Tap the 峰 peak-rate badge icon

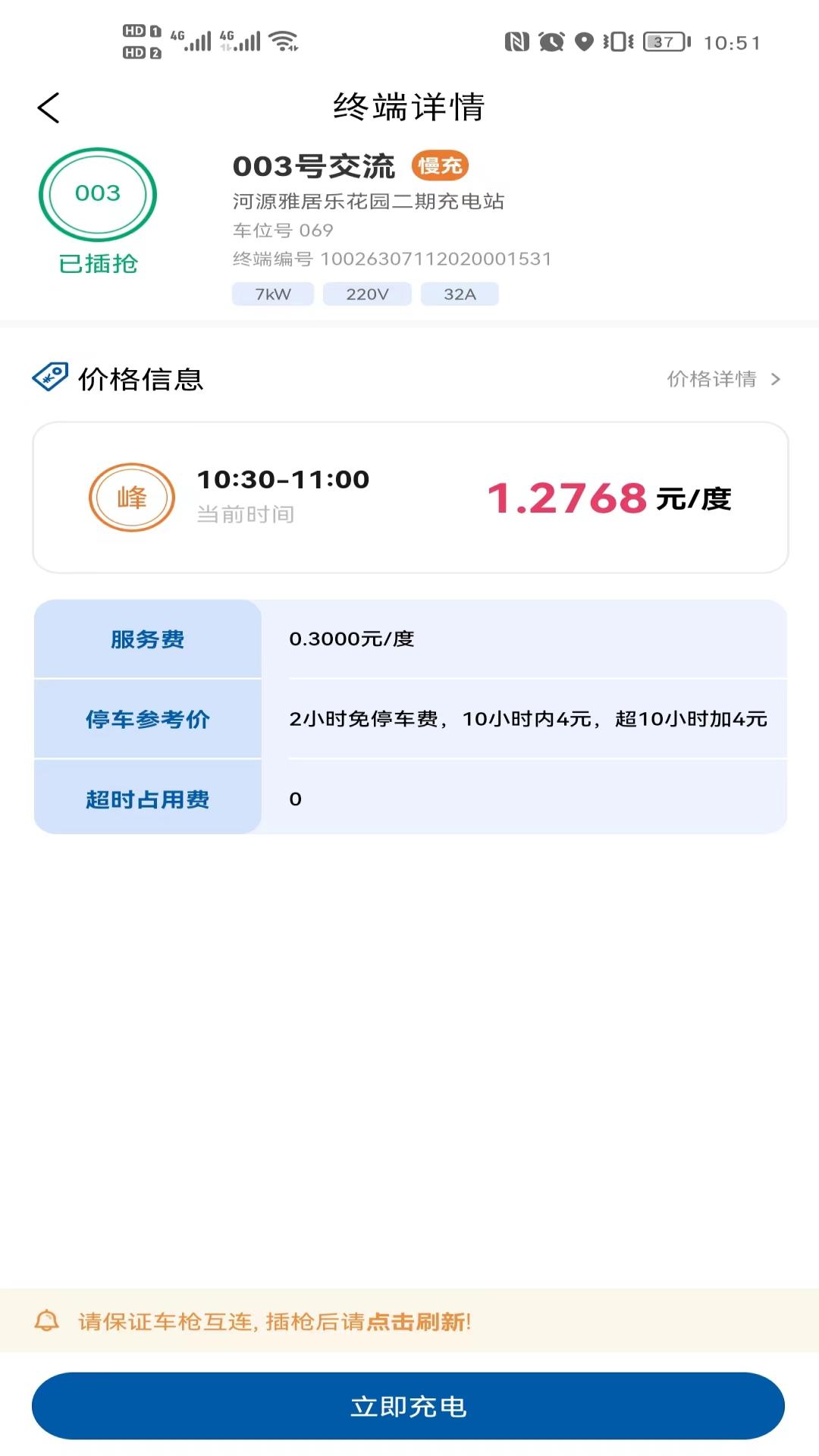coord(131,497)
